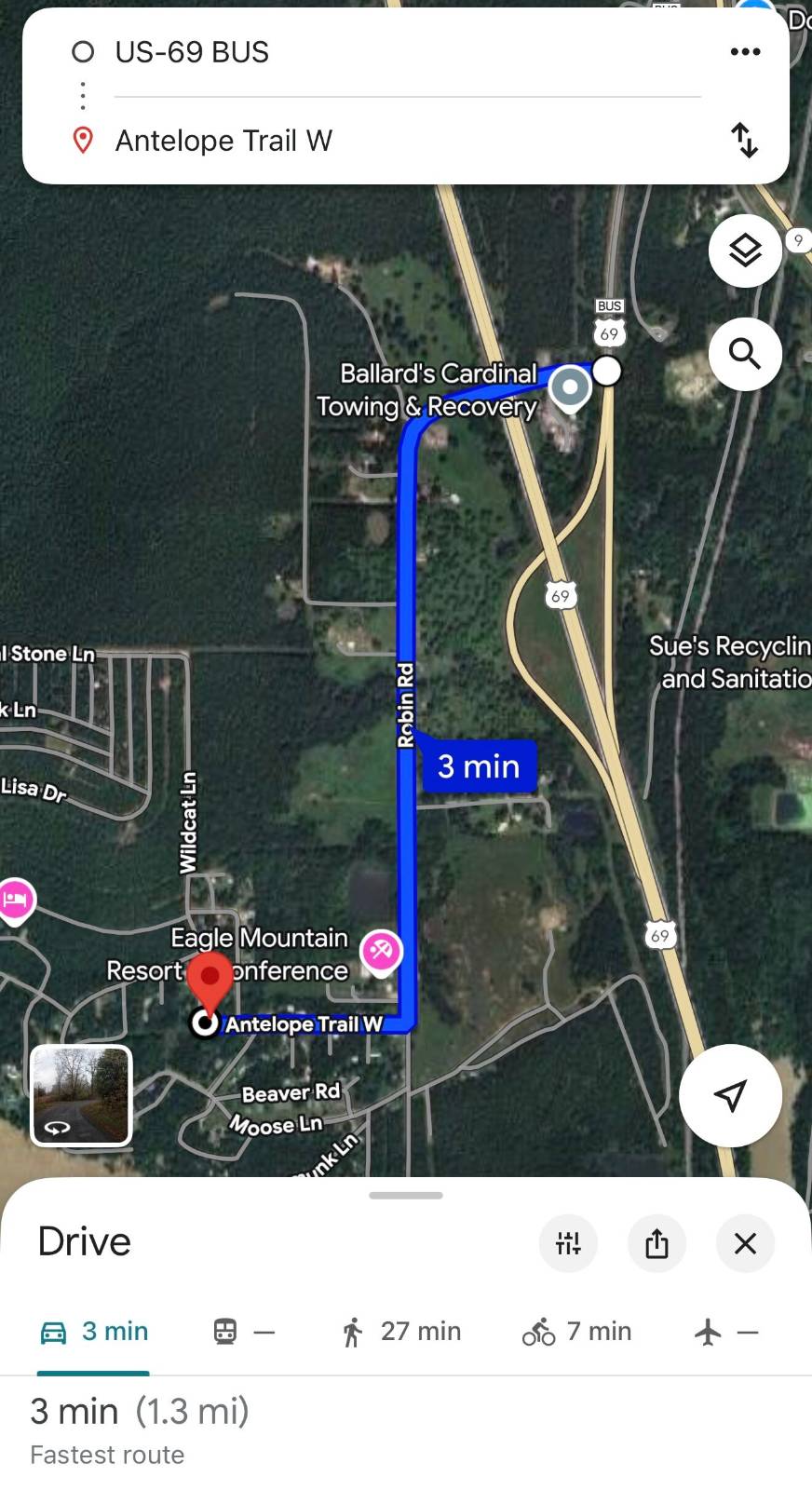Close the directions panel
The image size is (812, 1490).
[745, 1243]
